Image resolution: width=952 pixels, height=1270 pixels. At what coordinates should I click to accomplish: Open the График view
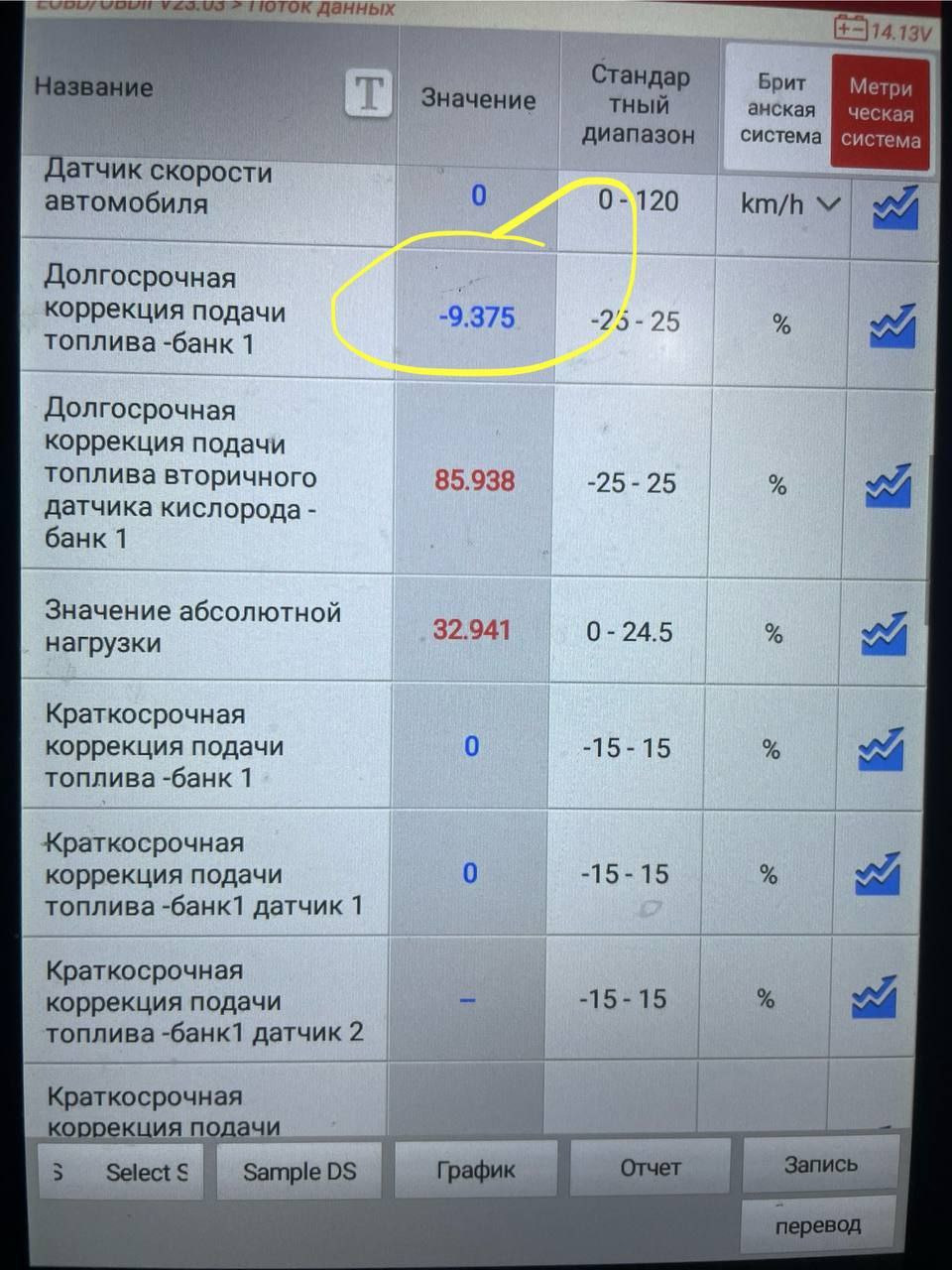pyautogui.click(x=476, y=1170)
